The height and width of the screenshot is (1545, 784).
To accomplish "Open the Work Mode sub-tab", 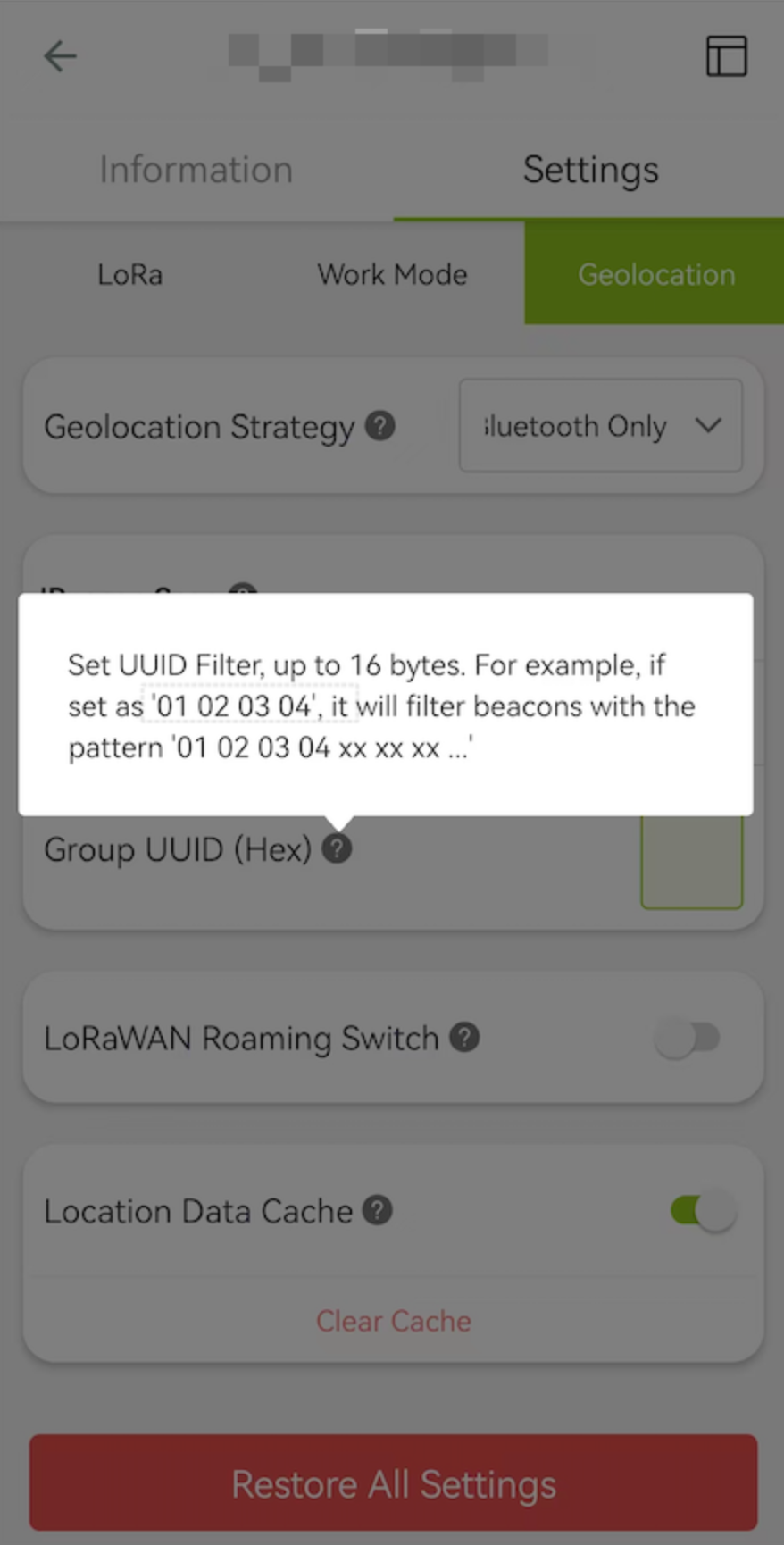I will (x=392, y=274).
